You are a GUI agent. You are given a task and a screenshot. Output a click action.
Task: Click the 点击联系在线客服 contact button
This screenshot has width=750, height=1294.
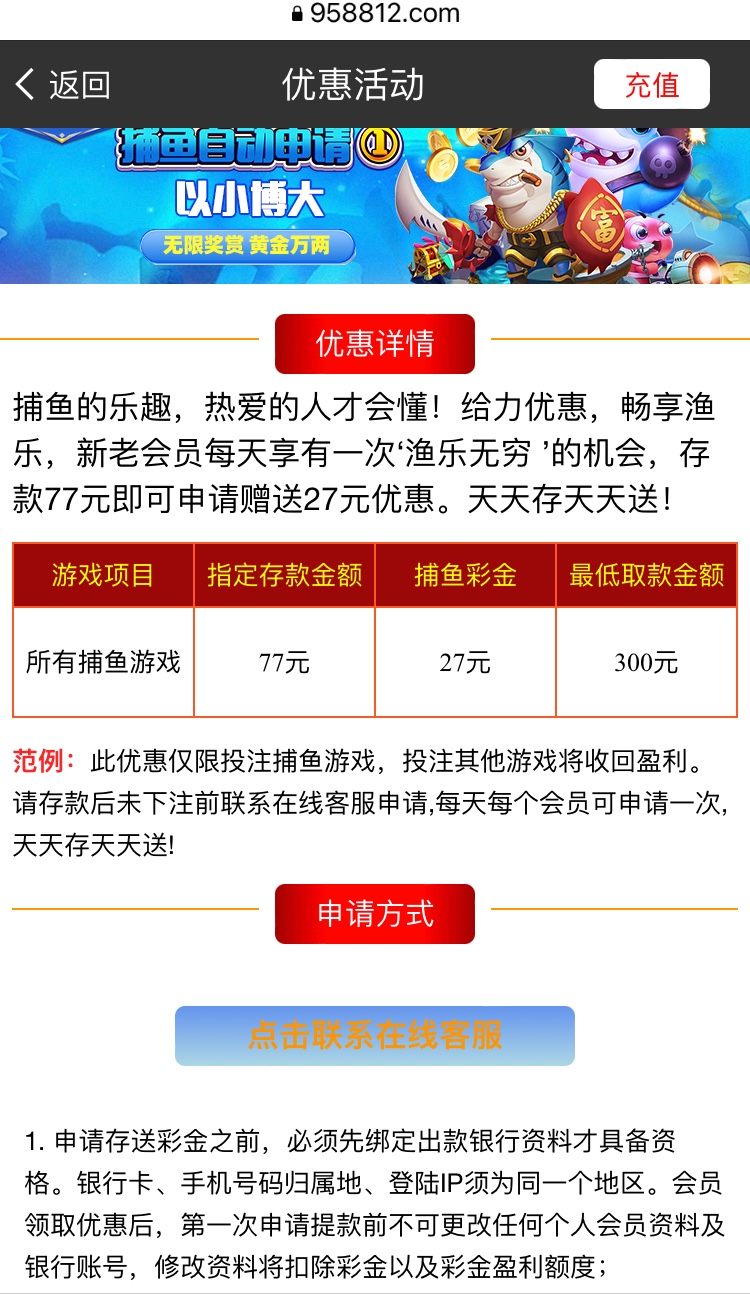(x=375, y=1038)
